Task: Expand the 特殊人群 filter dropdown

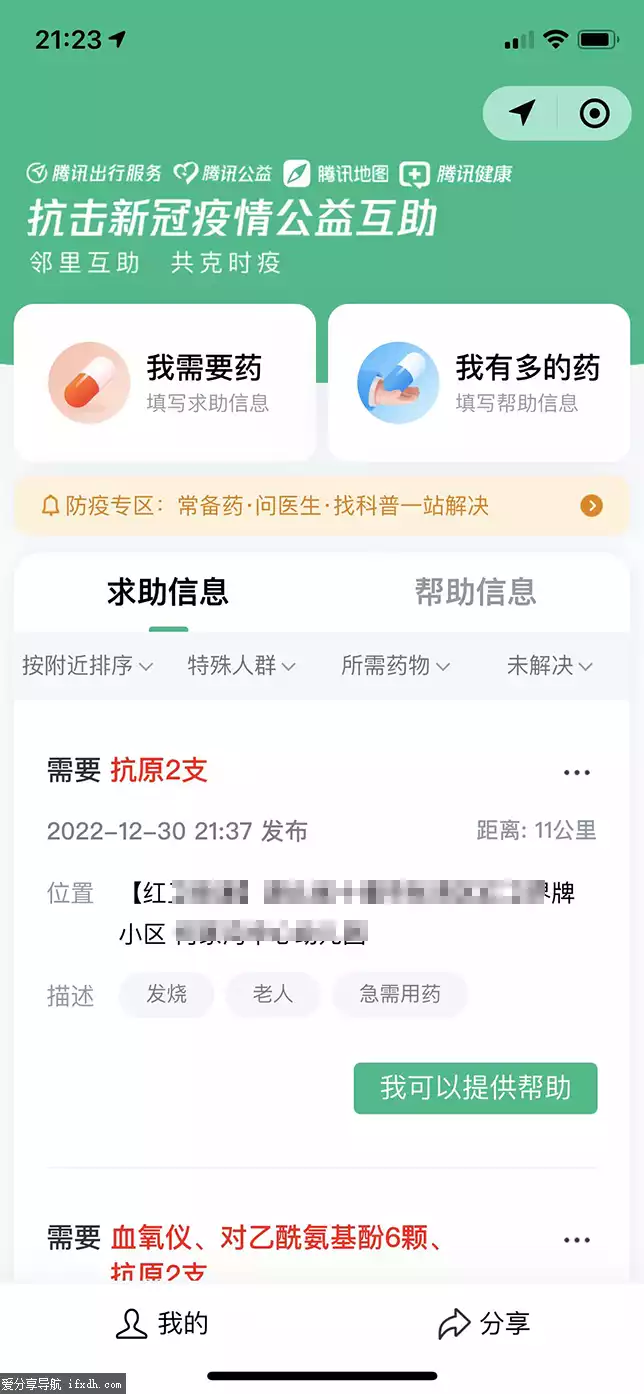Action: click(241, 665)
